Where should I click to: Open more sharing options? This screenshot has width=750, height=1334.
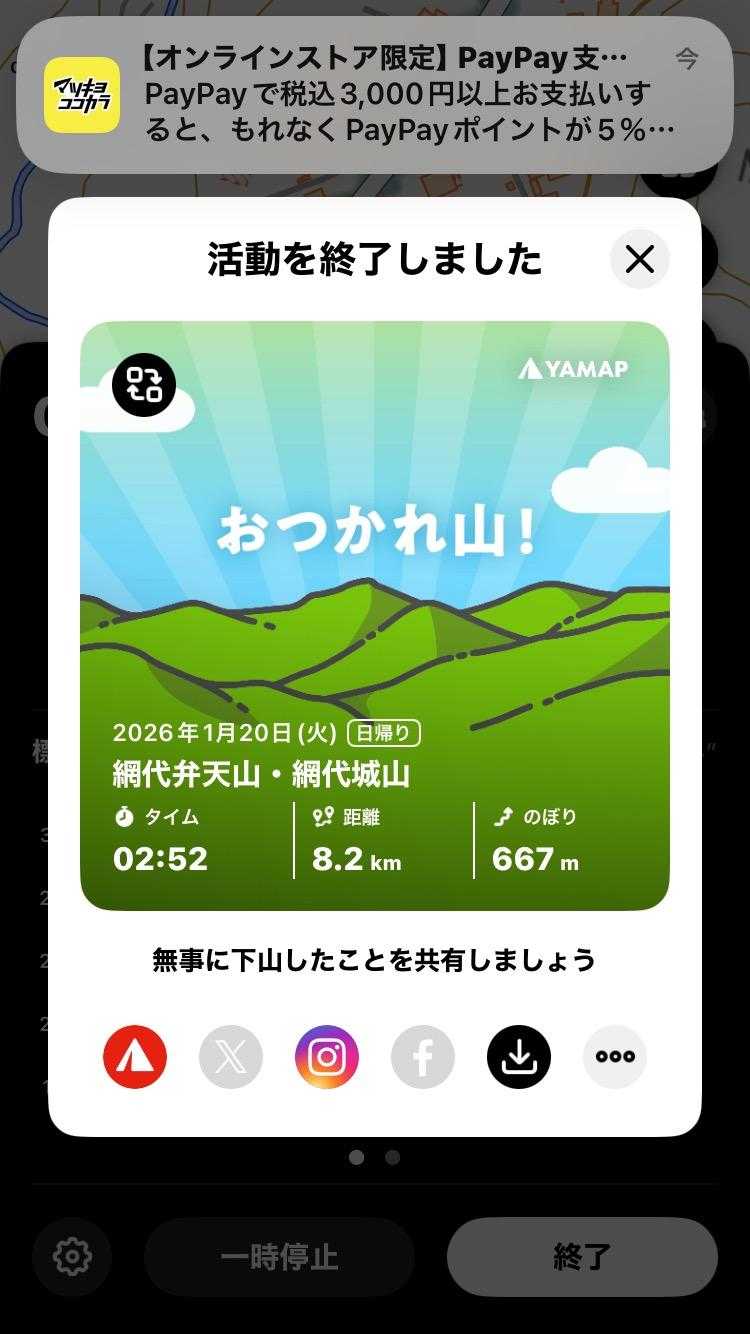615,1057
